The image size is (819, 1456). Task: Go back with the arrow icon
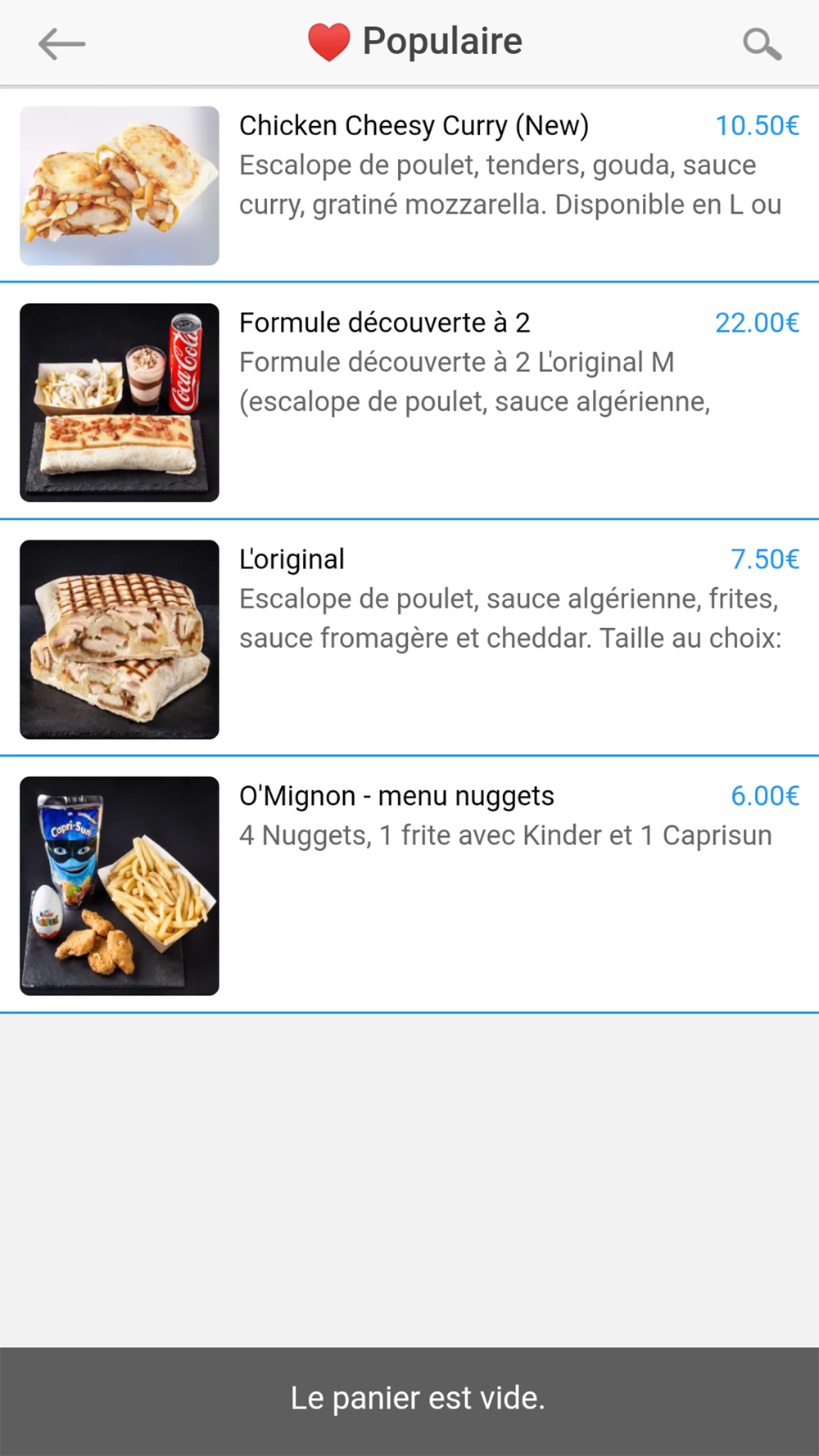click(x=61, y=44)
